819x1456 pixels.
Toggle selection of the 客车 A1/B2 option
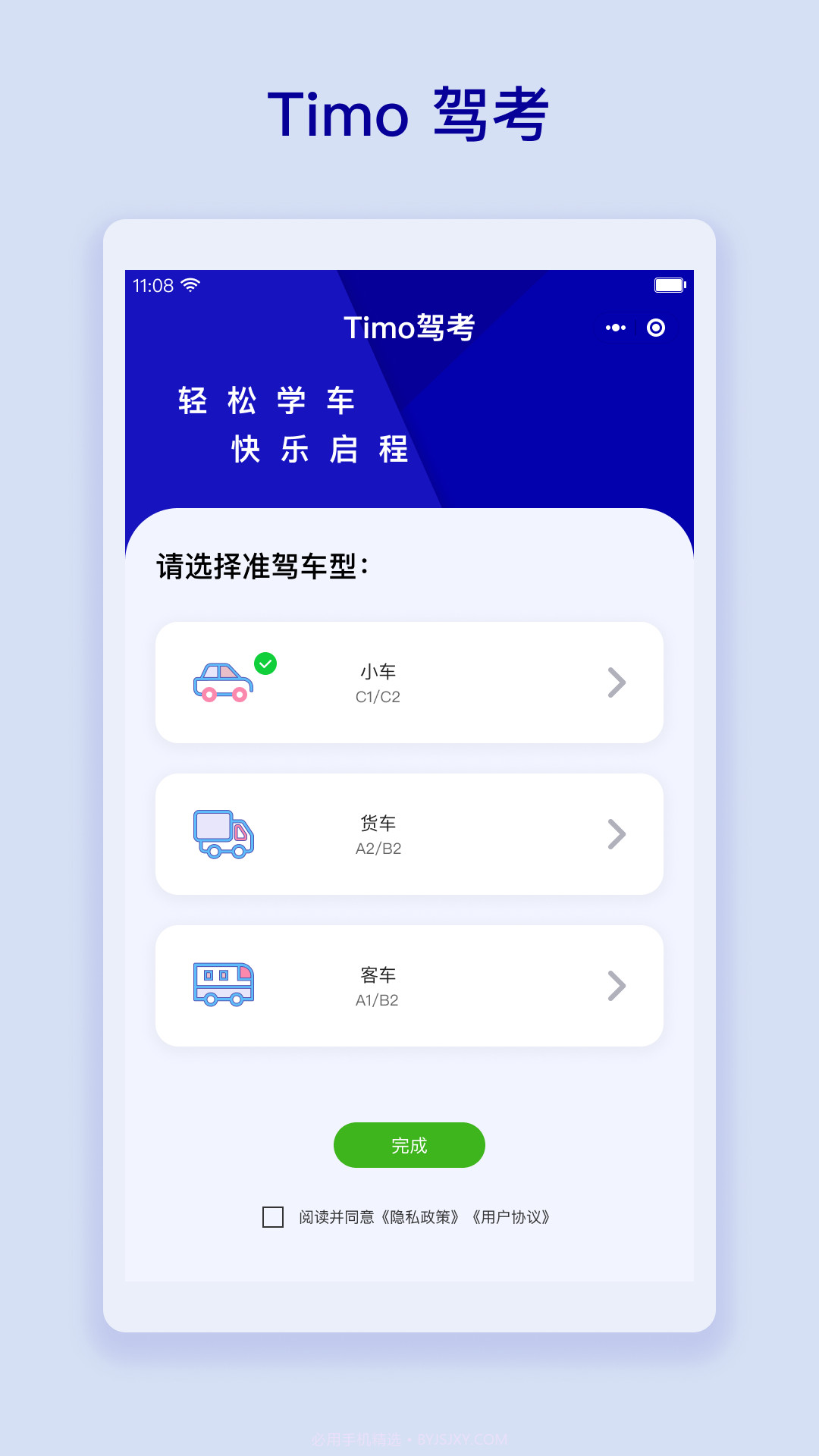pyautogui.click(x=409, y=984)
